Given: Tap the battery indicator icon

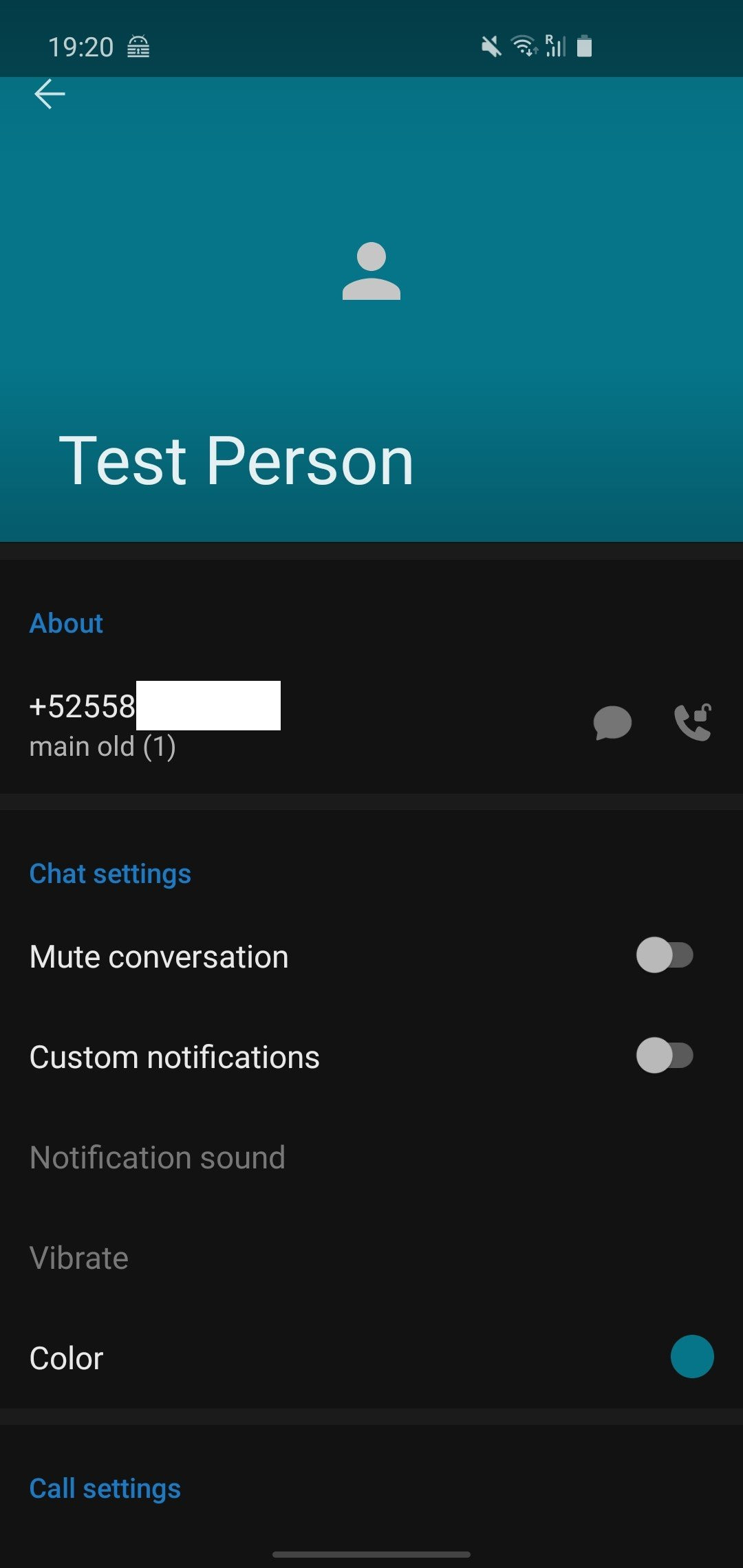Looking at the screenshot, I should 585,45.
